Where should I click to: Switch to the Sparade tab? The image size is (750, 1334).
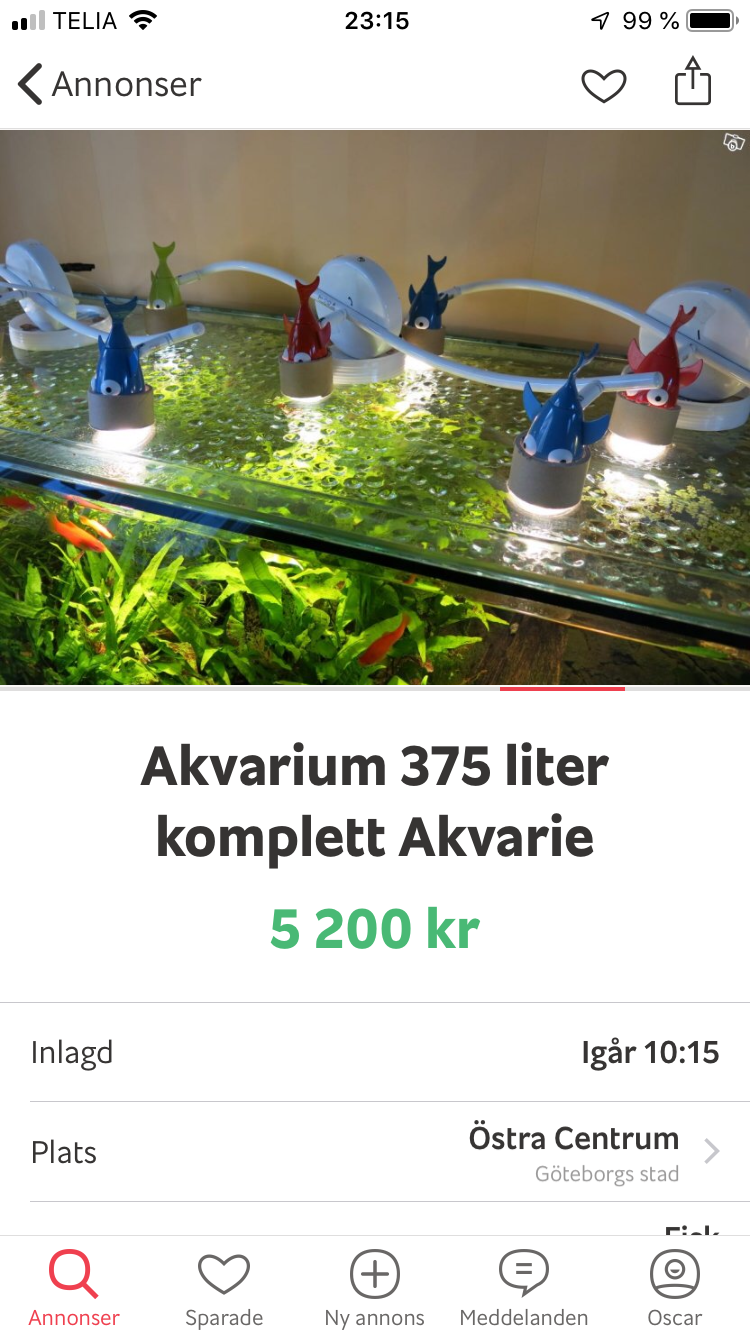click(x=224, y=1288)
